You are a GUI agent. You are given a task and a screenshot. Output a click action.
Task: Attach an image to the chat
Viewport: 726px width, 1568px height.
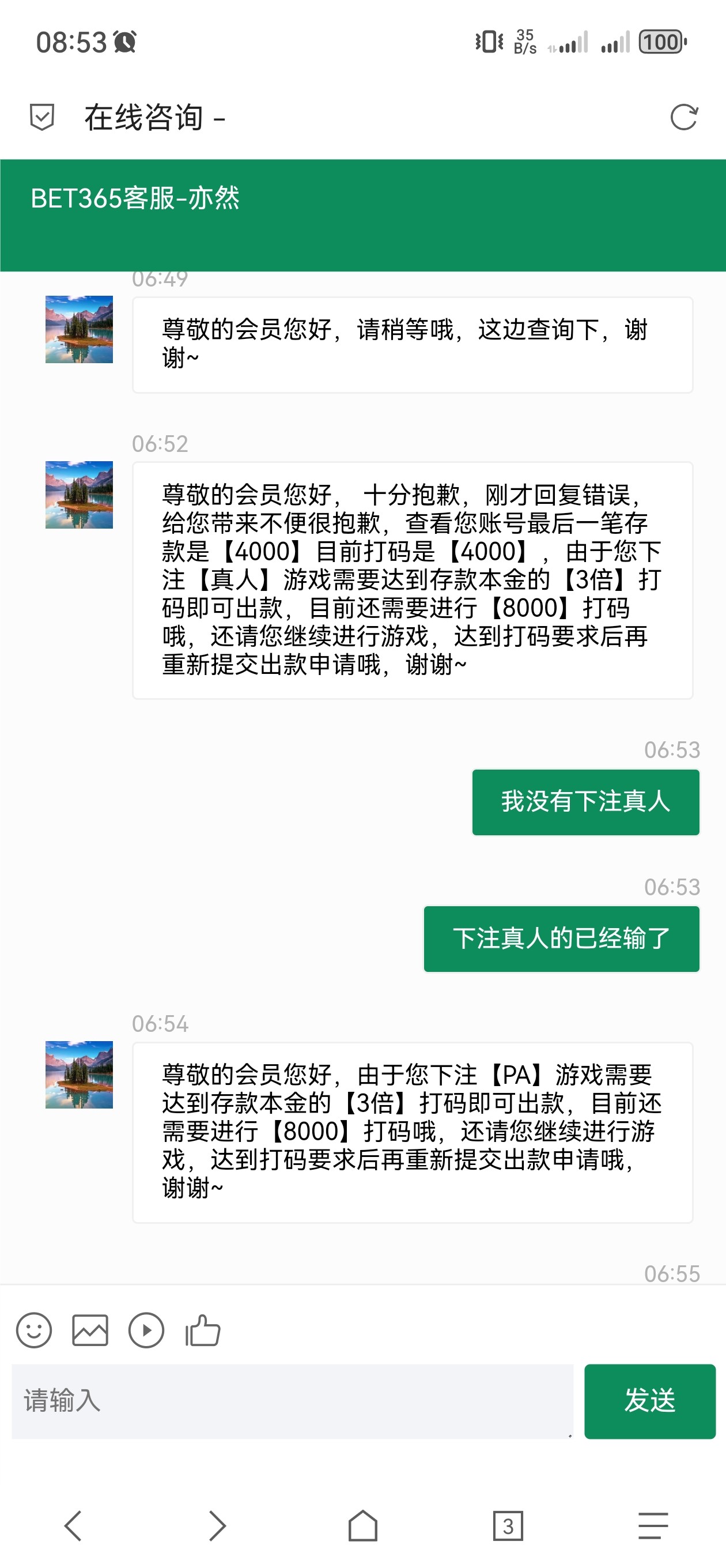90,1330
